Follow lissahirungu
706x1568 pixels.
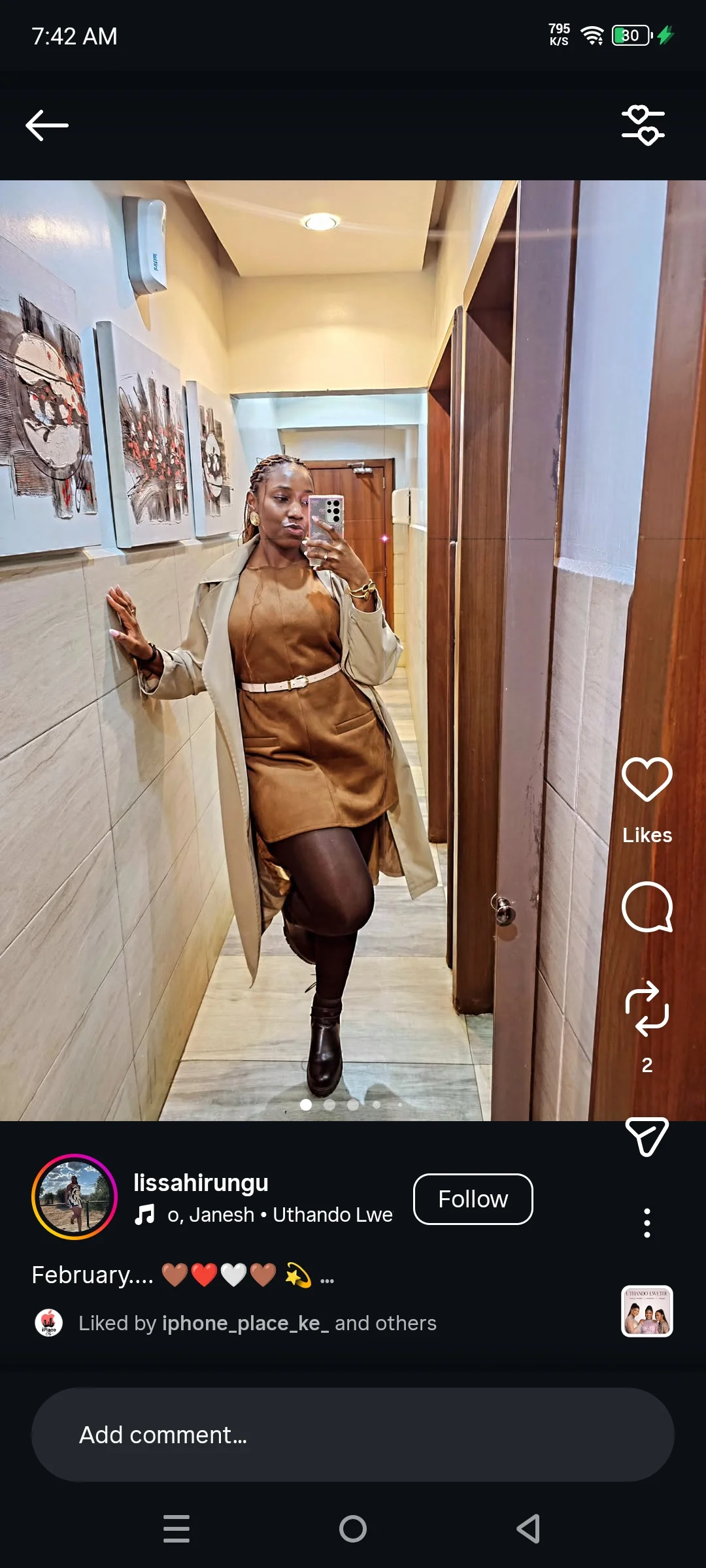coord(473,1199)
